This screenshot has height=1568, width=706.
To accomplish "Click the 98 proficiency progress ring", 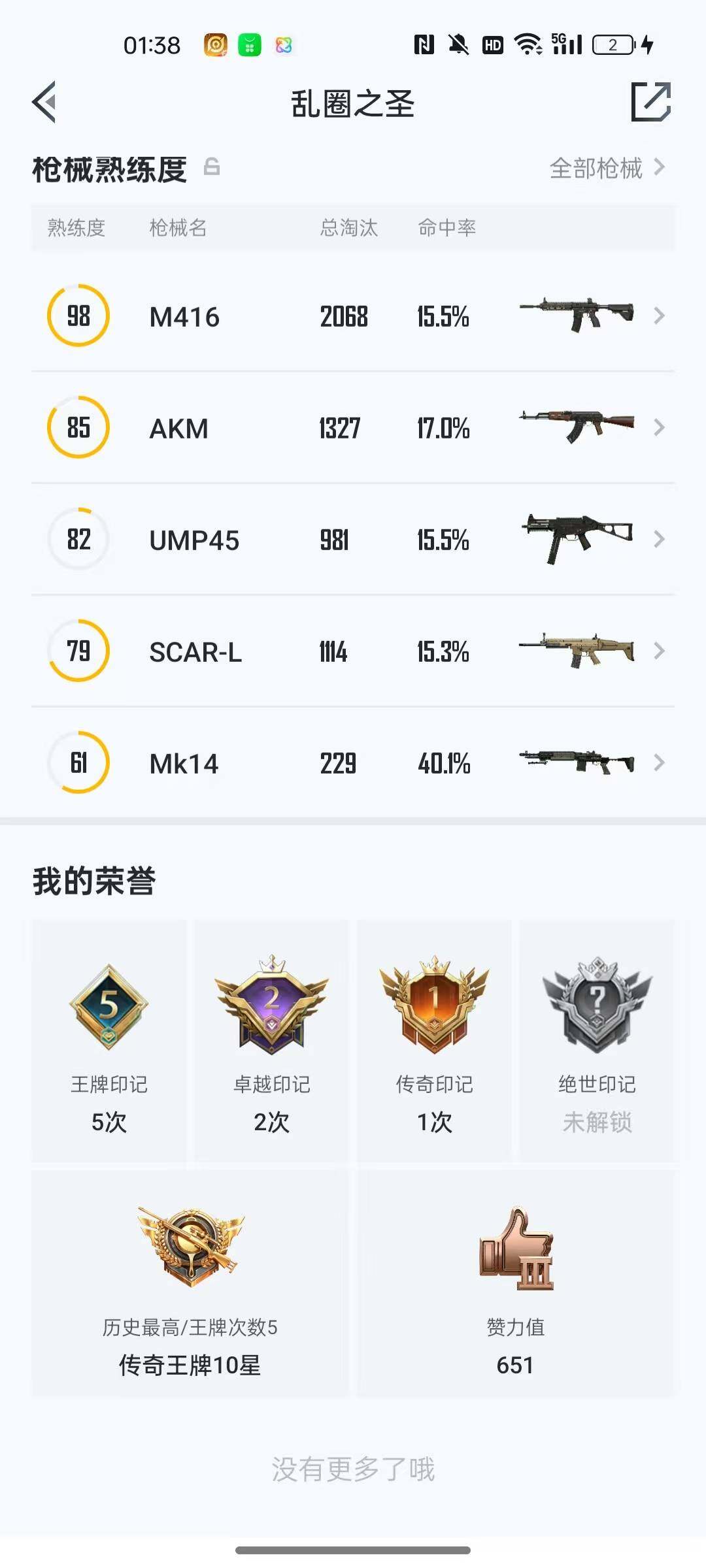I will pos(78,316).
